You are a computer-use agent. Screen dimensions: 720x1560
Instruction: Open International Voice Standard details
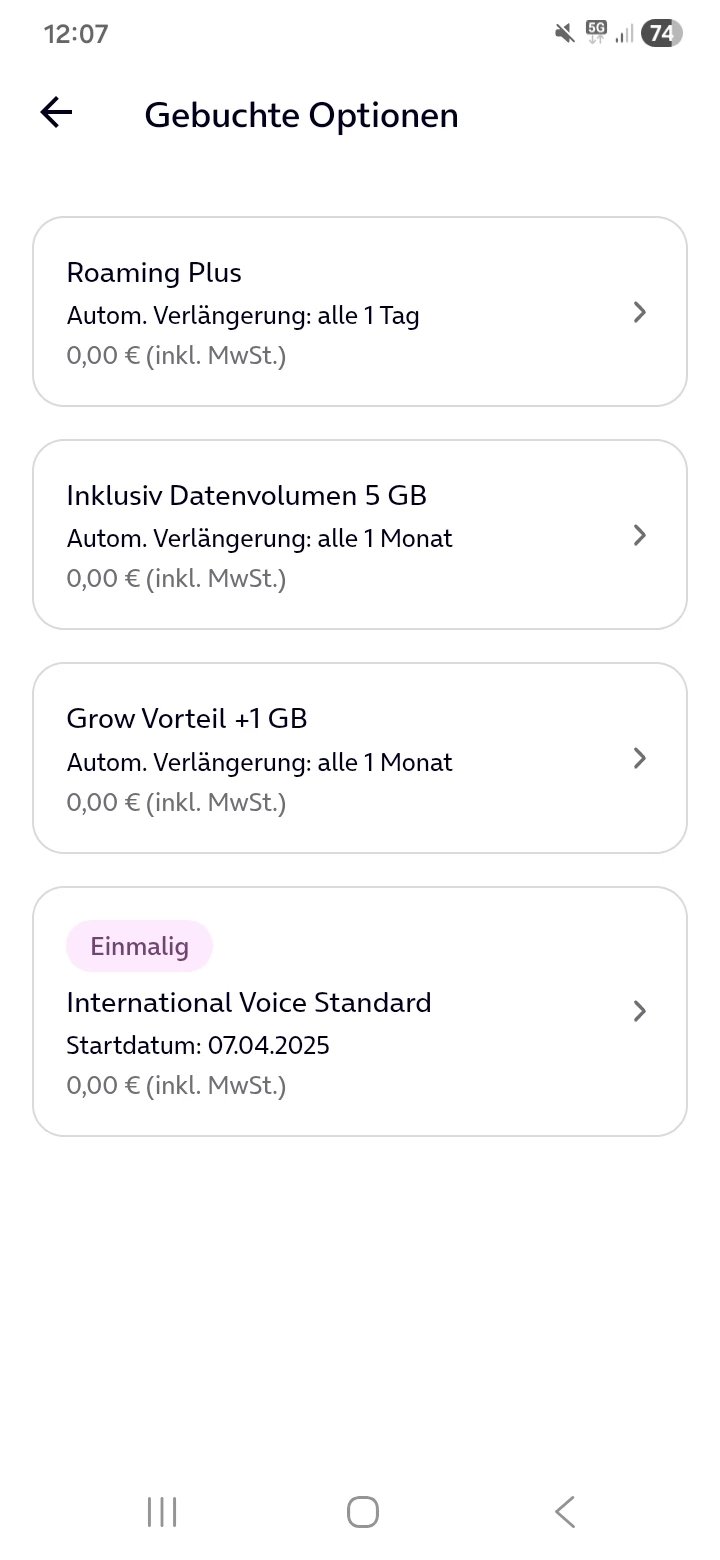coord(360,1011)
